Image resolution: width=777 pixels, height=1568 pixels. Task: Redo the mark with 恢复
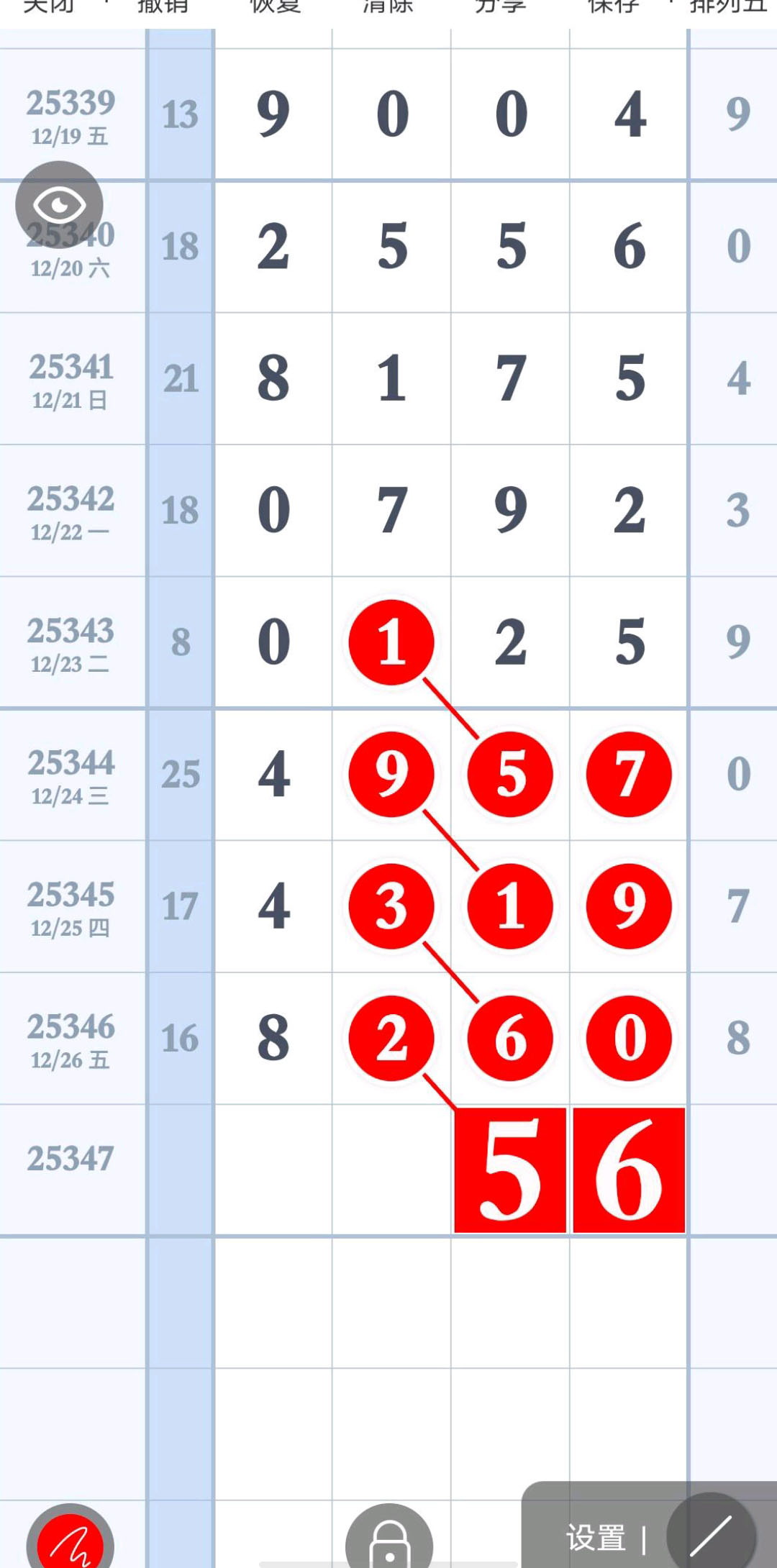pos(275,7)
